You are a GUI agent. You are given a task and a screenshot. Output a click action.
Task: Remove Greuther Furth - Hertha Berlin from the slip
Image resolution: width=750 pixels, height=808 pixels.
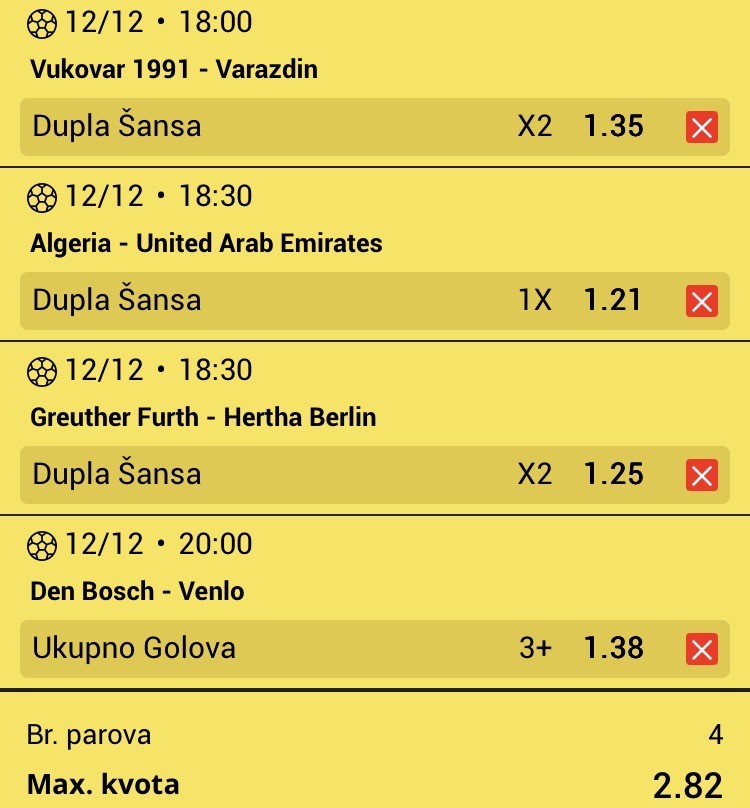tap(702, 475)
